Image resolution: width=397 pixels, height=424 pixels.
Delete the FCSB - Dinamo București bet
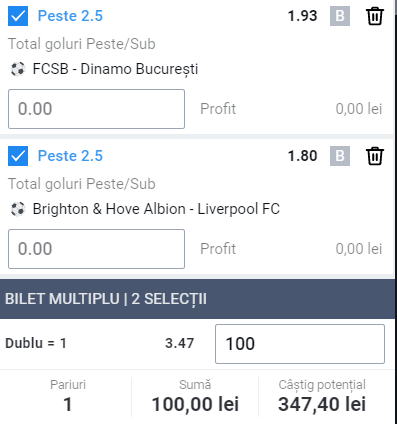375,16
